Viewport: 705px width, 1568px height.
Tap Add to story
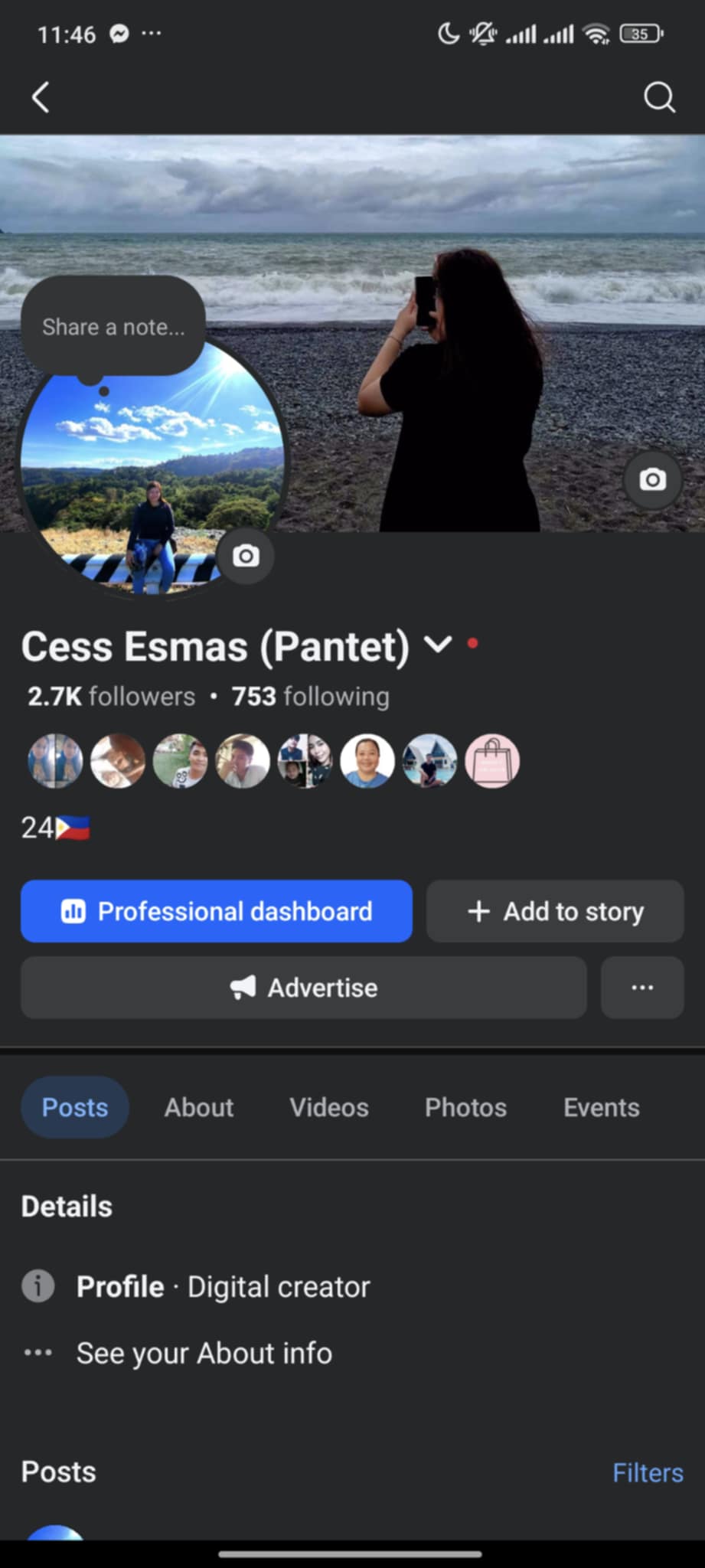pyautogui.click(x=555, y=911)
